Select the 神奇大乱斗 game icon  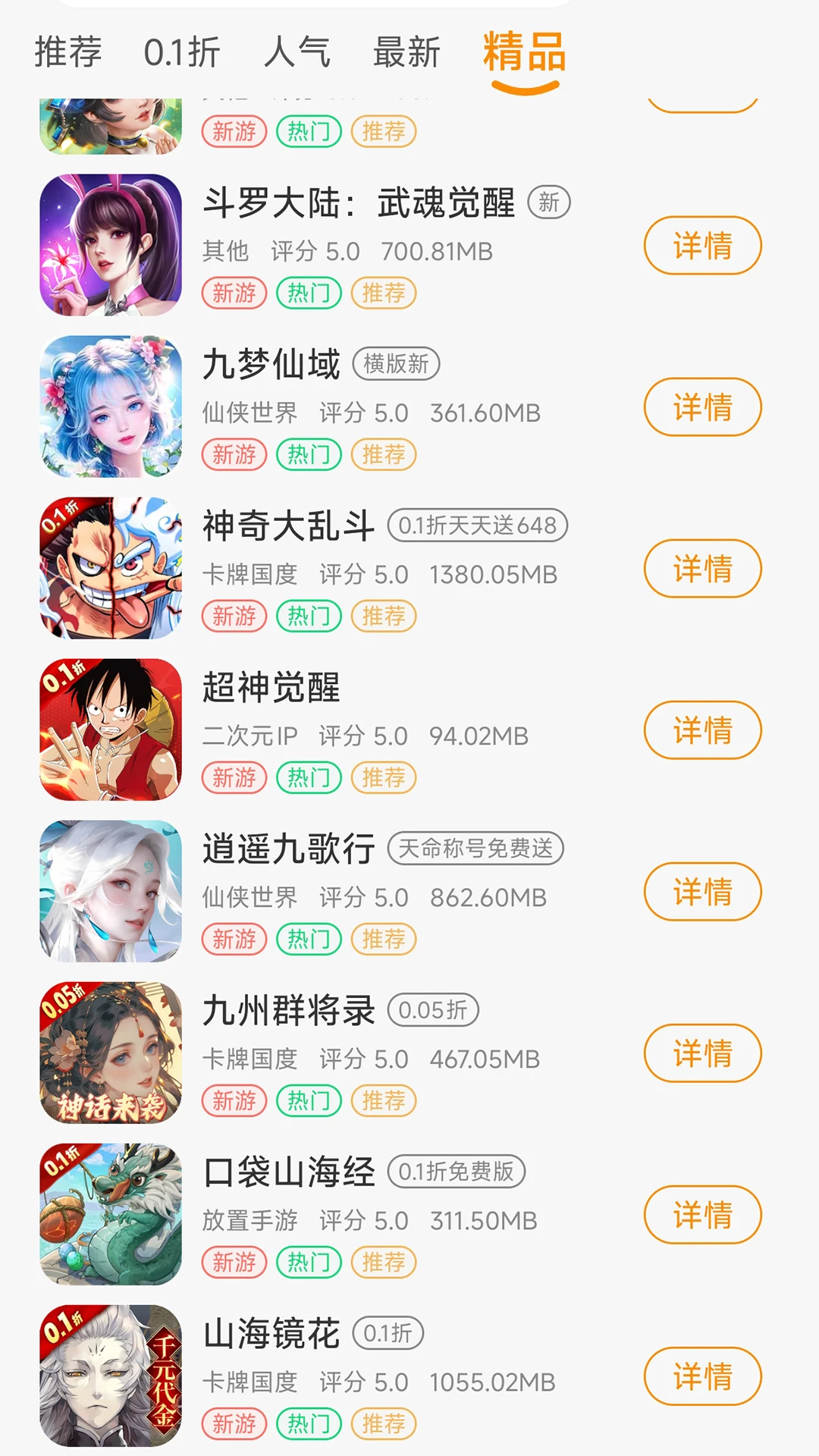tap(110, 569)
